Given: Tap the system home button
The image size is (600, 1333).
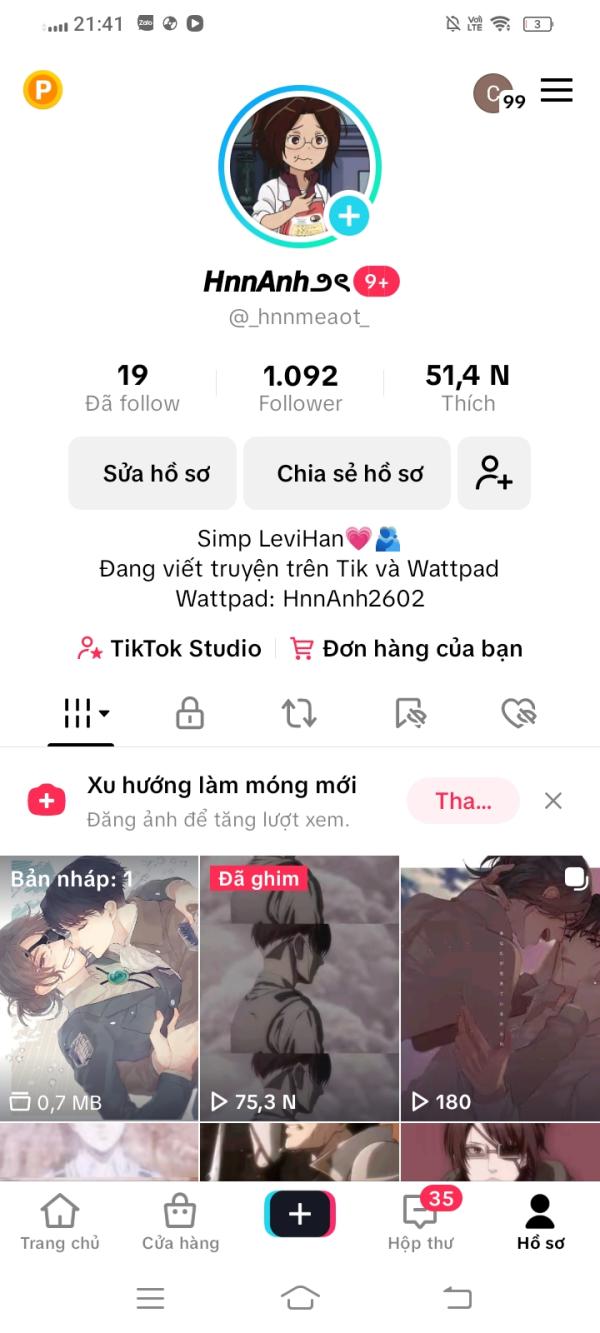Looking at the screenshot, I should click(x=300, y=1298).
